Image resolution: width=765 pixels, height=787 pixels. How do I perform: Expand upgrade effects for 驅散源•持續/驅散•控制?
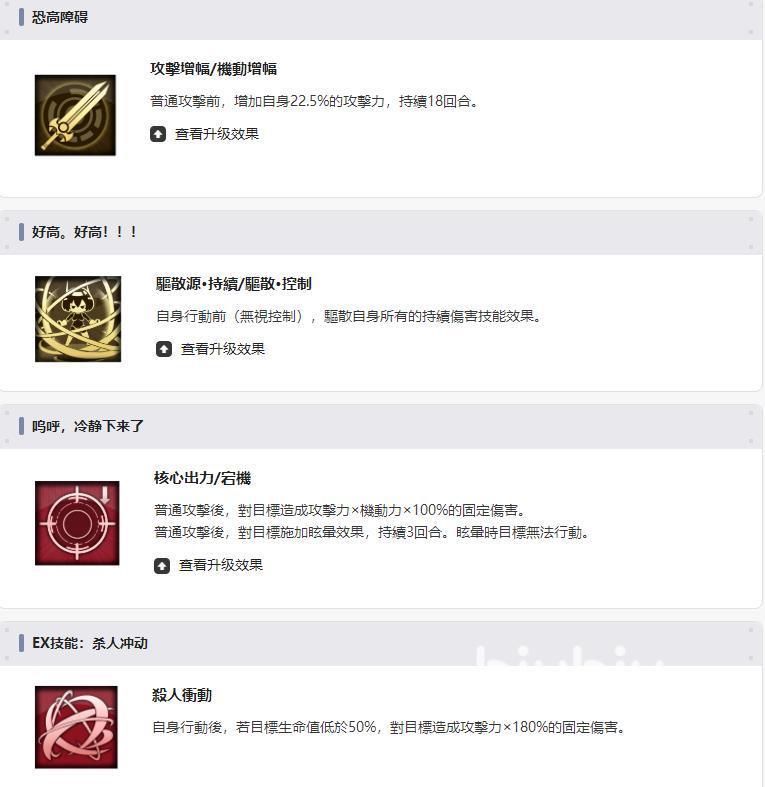[211, 349]
